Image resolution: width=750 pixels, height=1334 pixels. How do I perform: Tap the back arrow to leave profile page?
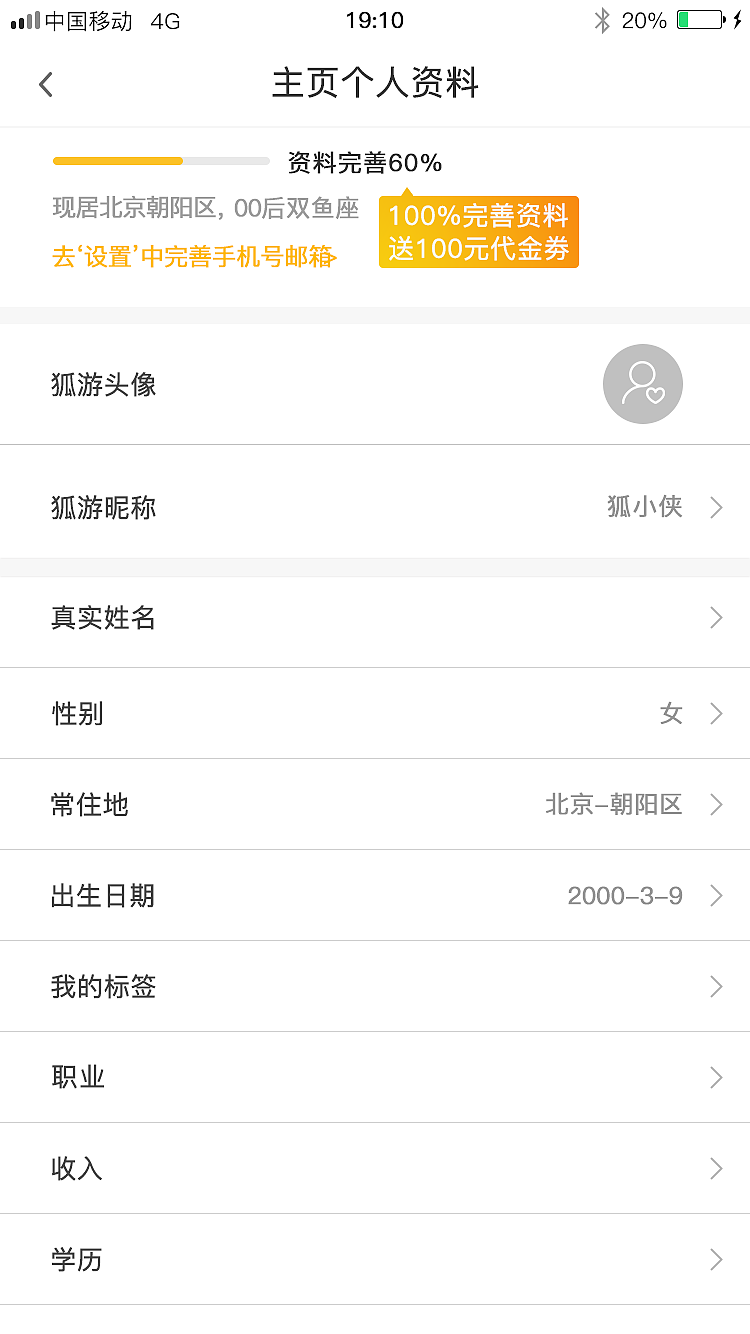[45, 84]
